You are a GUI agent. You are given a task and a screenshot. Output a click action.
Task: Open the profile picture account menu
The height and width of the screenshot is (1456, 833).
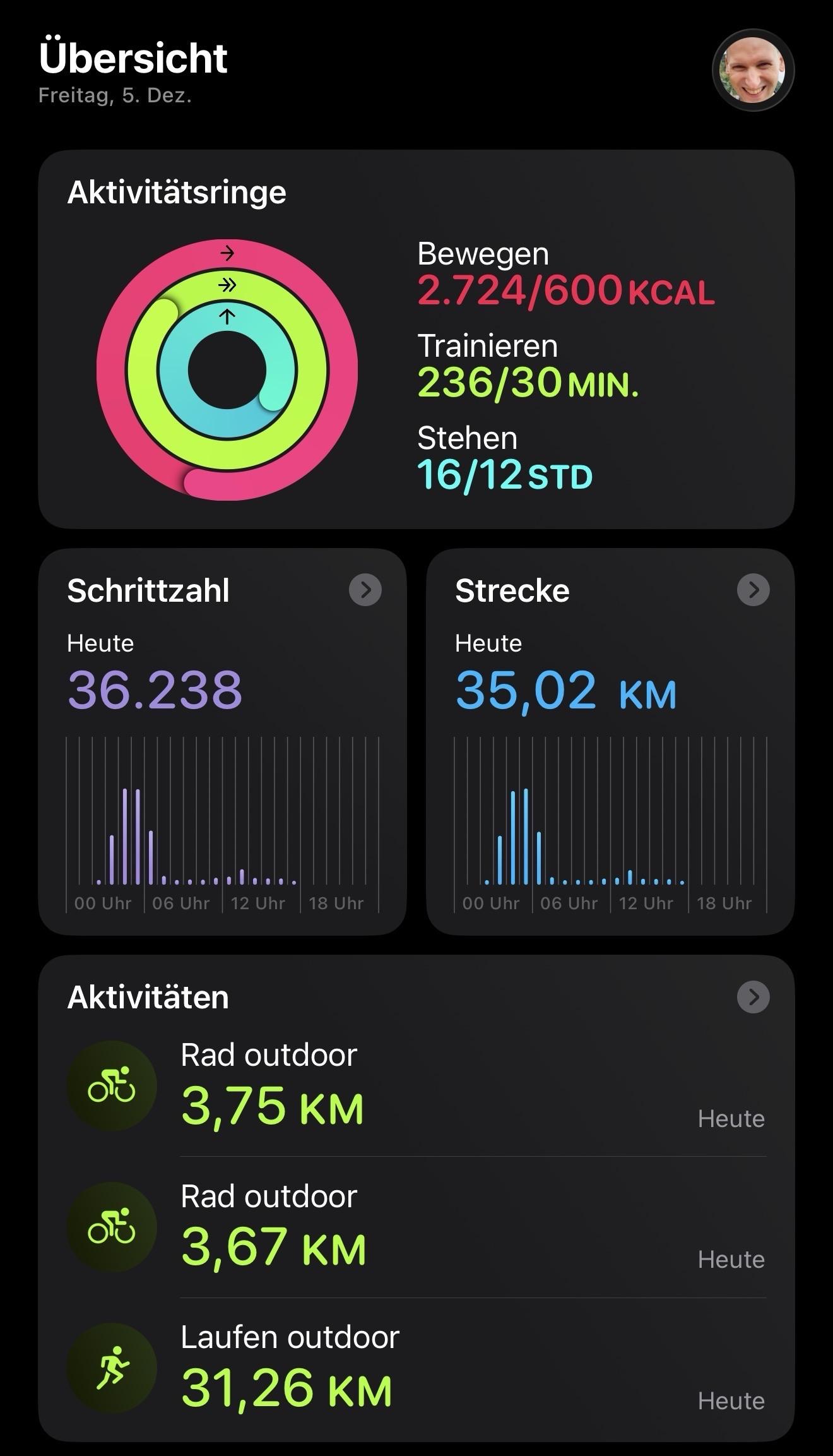point(753,70)
